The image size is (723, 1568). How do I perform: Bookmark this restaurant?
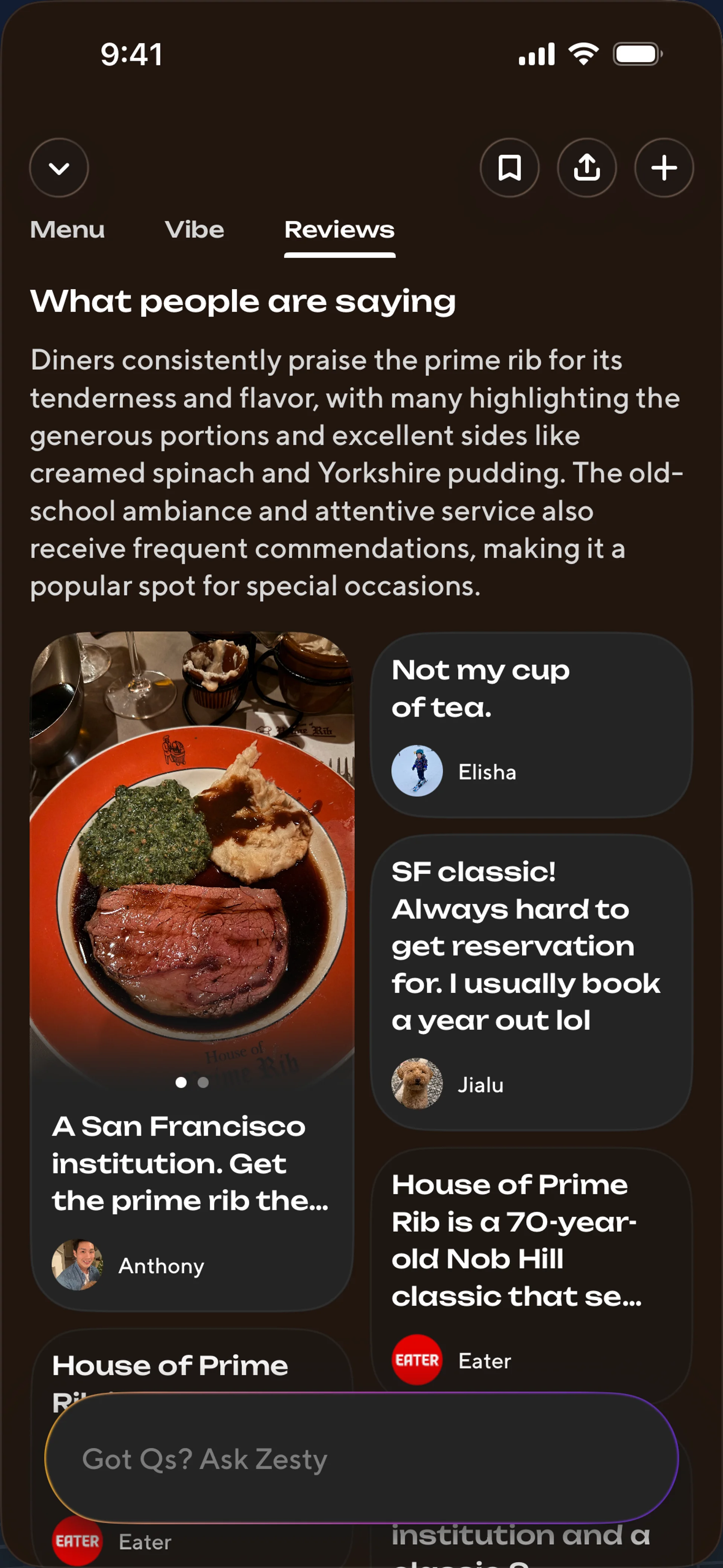509,168
